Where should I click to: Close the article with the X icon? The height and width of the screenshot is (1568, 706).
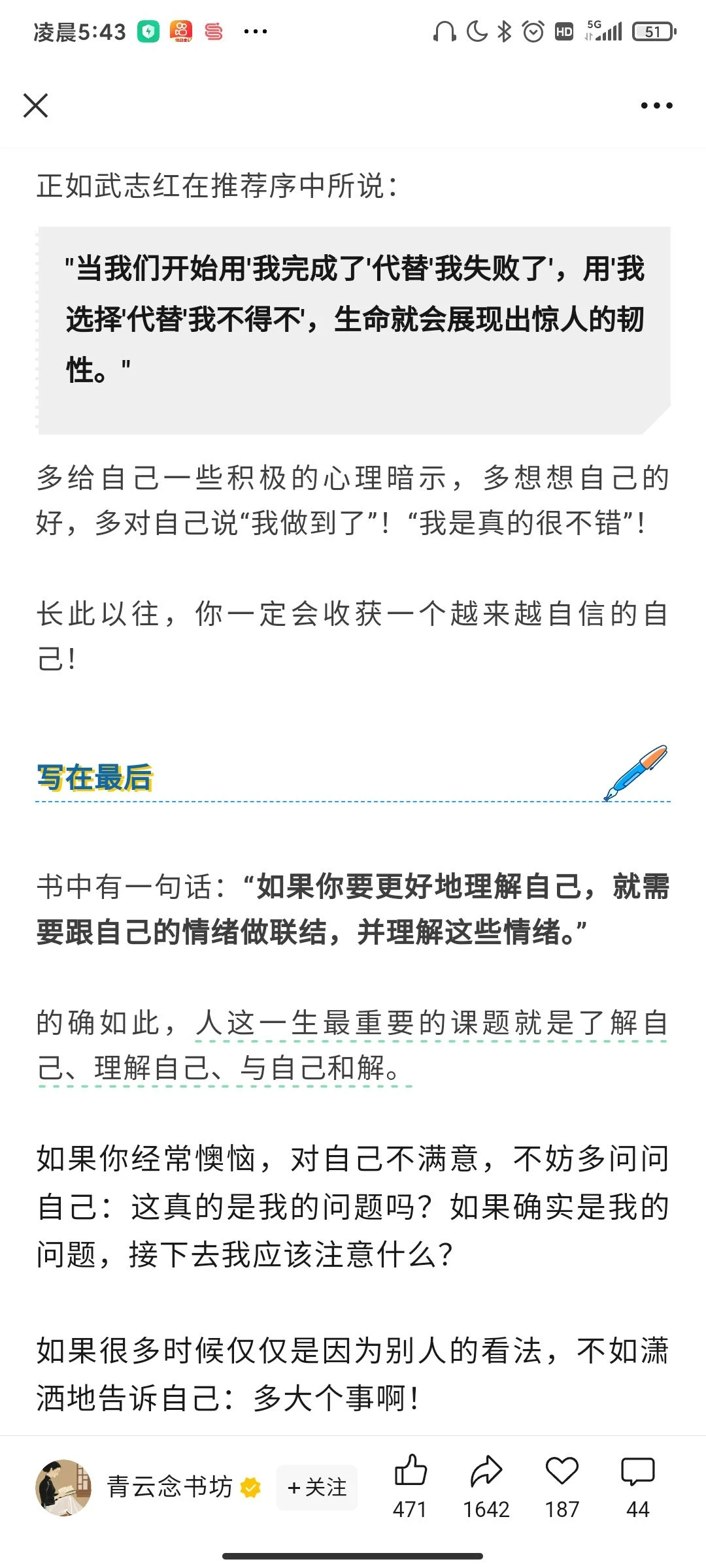35,105
